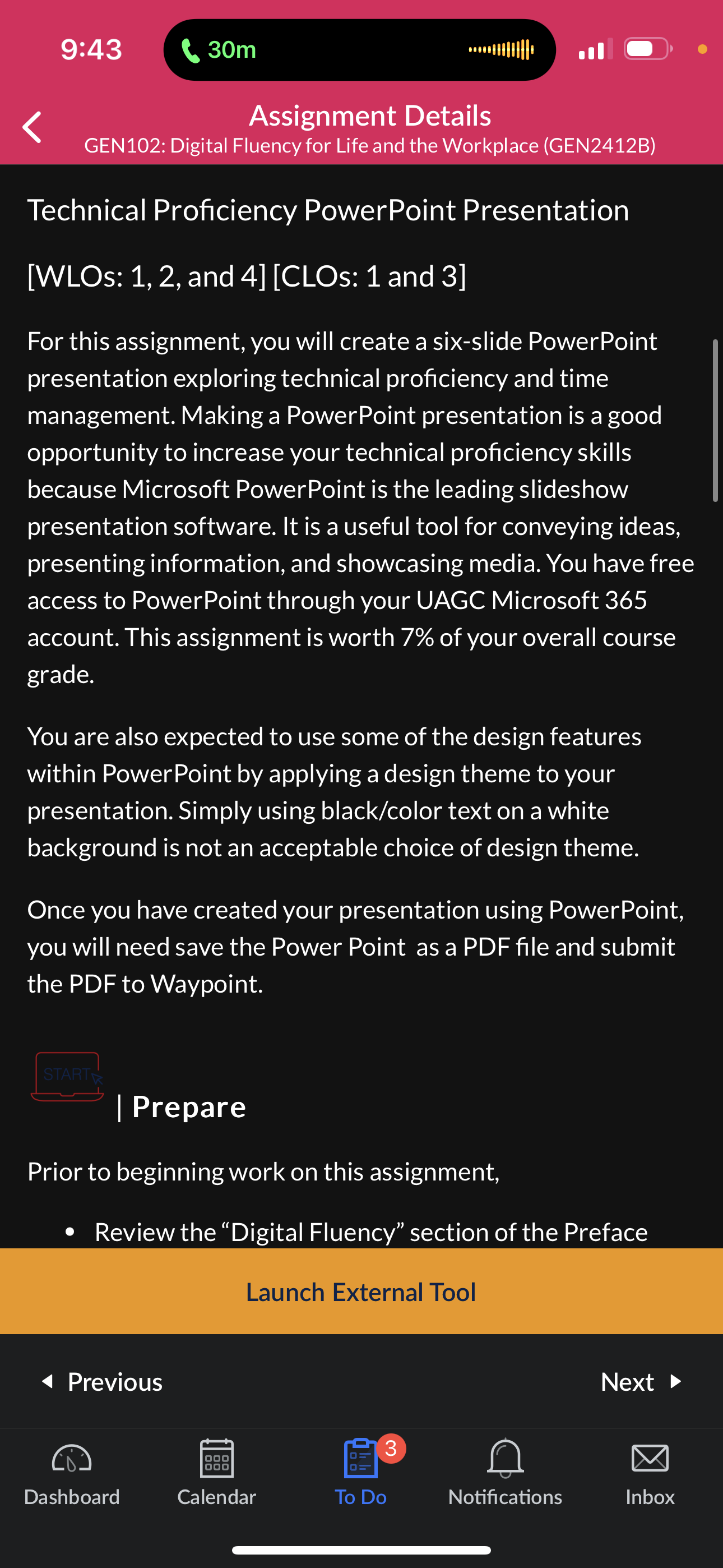
Task: Switch to the Inbox tab
Action: click(x=650, y=1473)
